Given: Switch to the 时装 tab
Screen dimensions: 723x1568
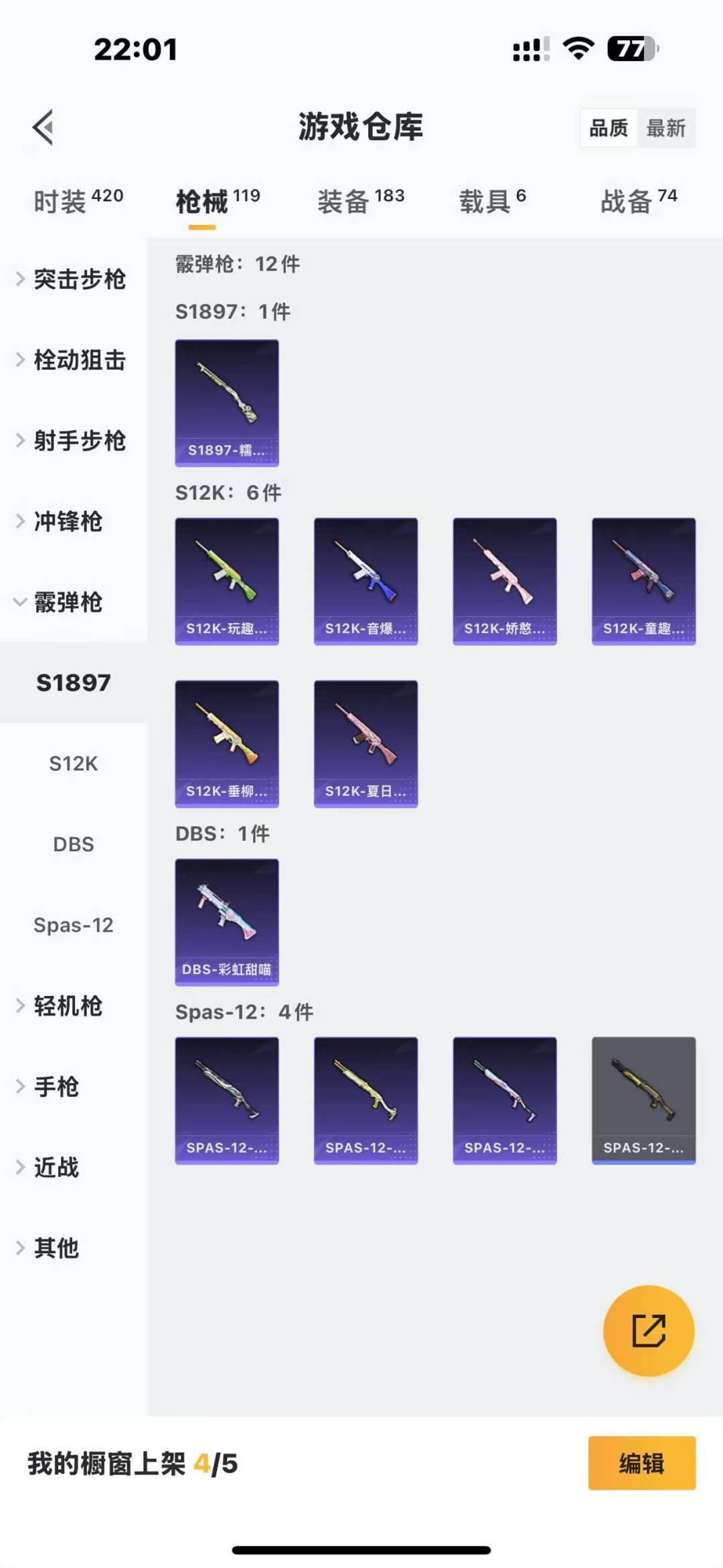Looking at the screenshot, I should tap(78, 200).
